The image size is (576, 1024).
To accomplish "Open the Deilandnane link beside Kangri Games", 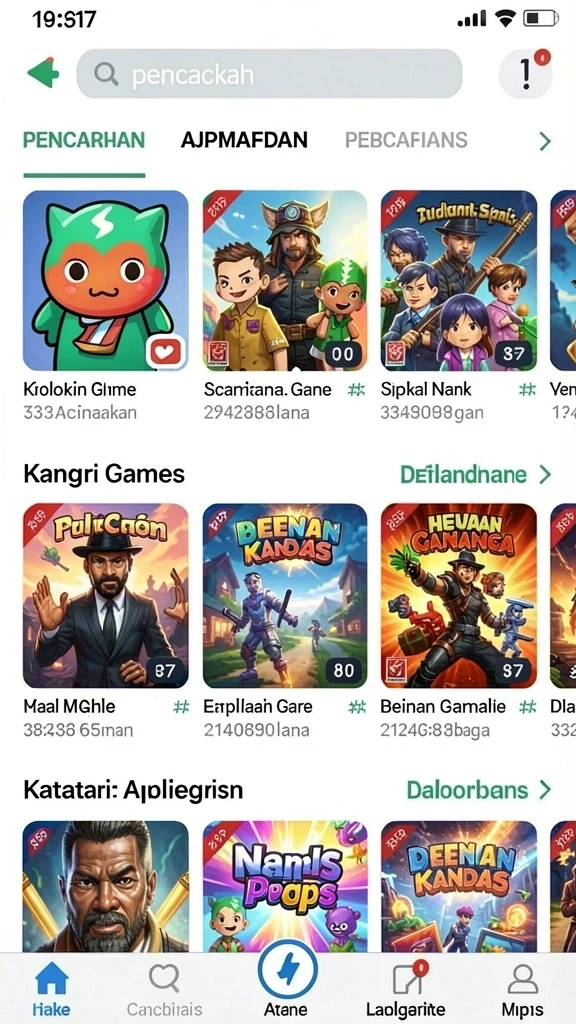I will click(x=475, y=475).
